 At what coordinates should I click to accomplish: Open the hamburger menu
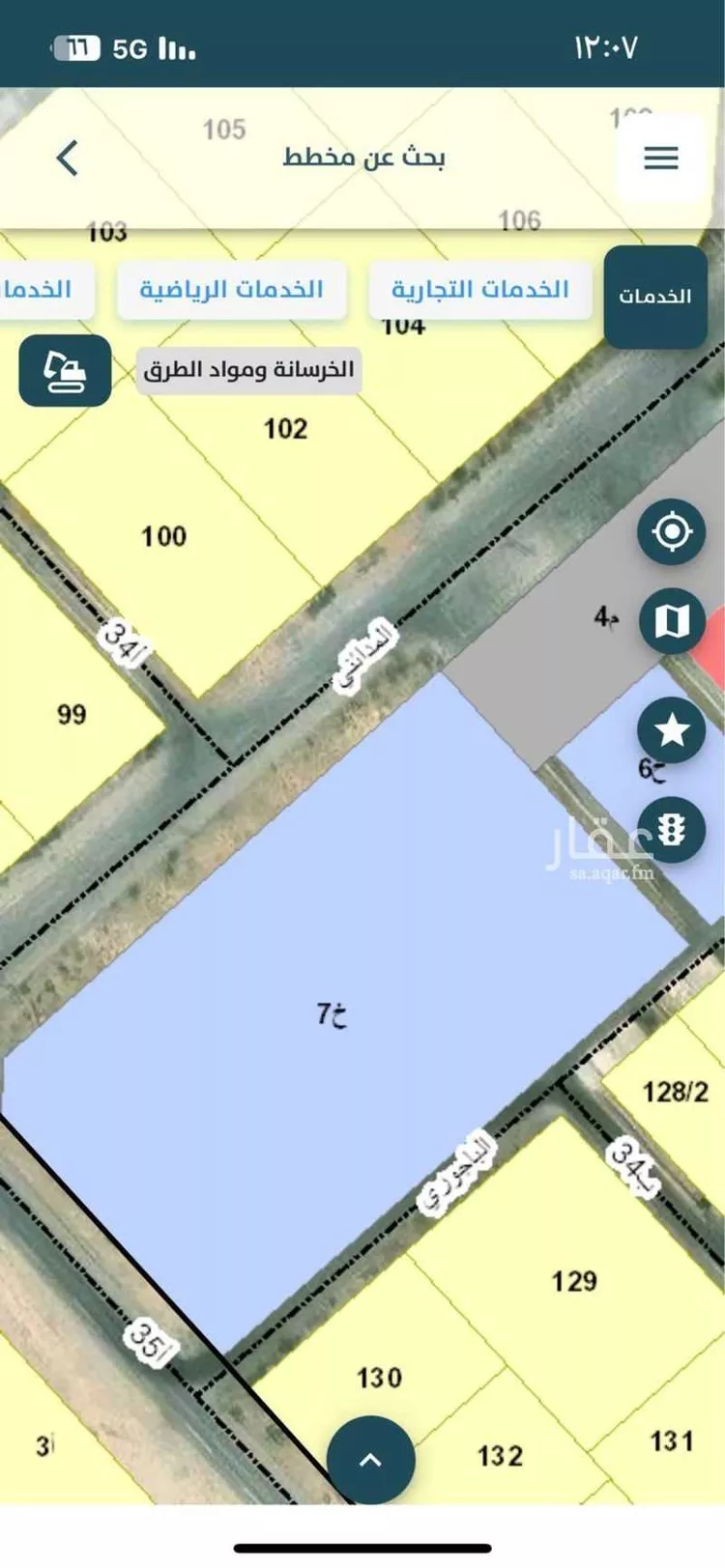(x=661, y=158)
